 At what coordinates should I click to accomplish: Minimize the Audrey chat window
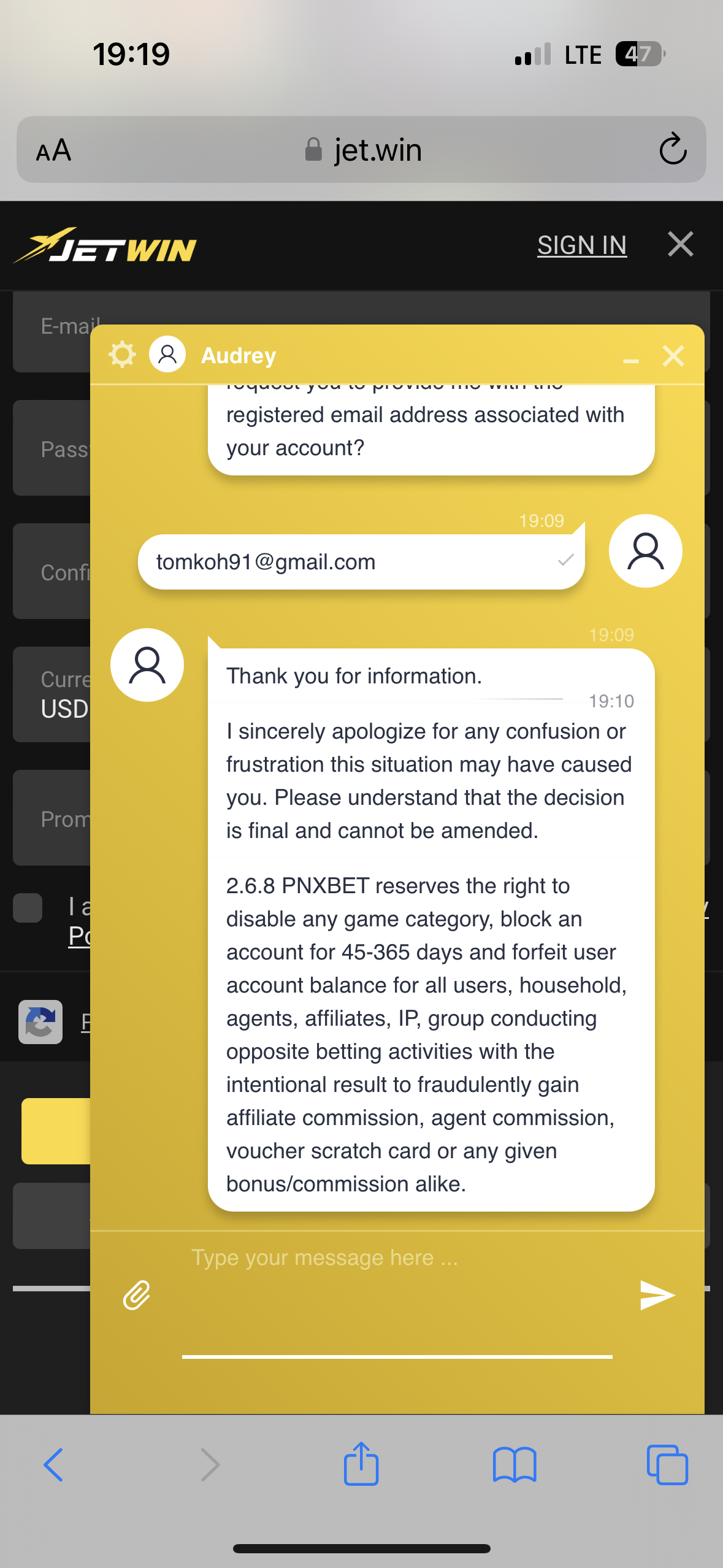(x=631, y=356)
